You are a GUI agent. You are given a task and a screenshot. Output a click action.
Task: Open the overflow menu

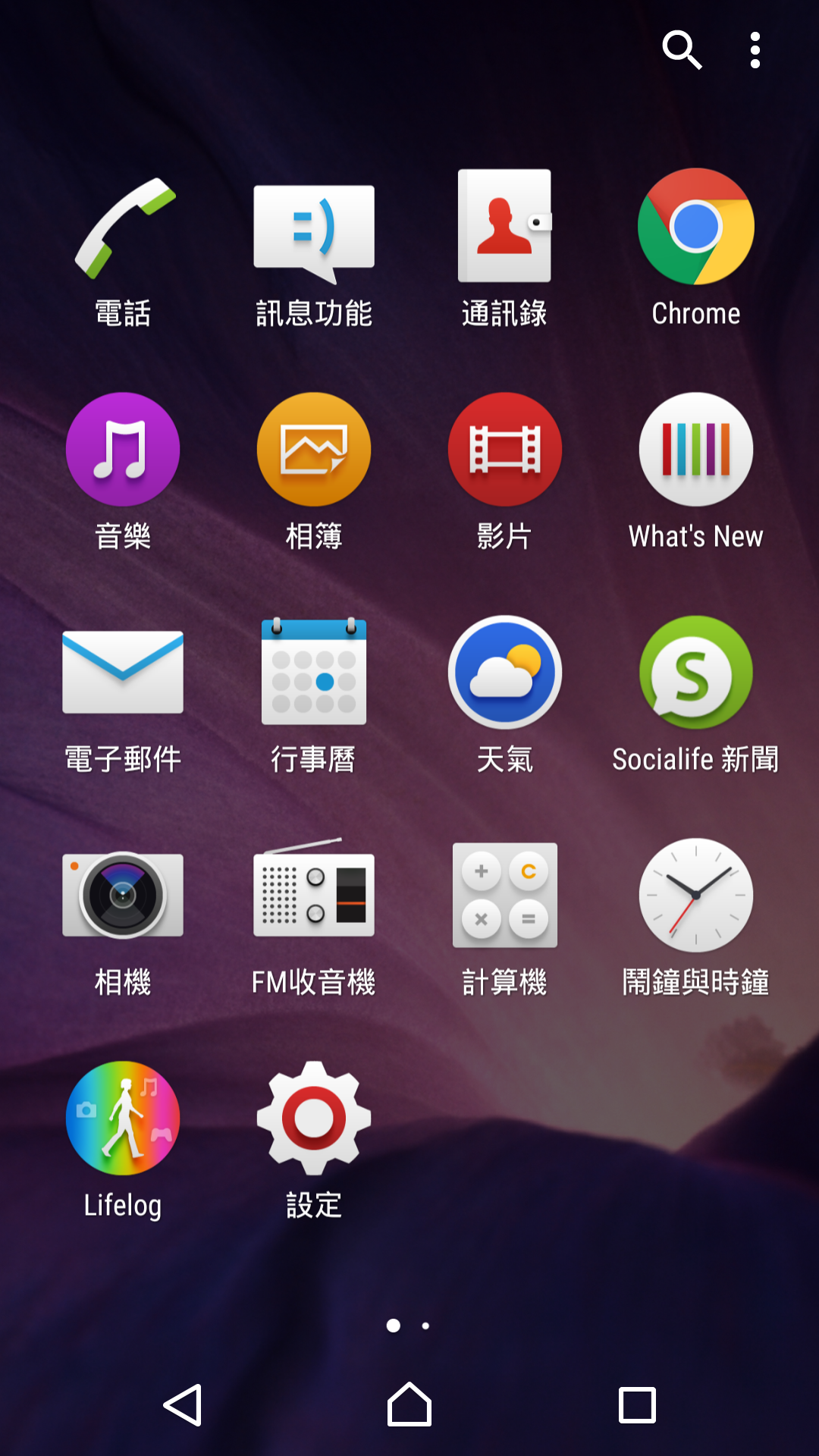click(755, 50)
